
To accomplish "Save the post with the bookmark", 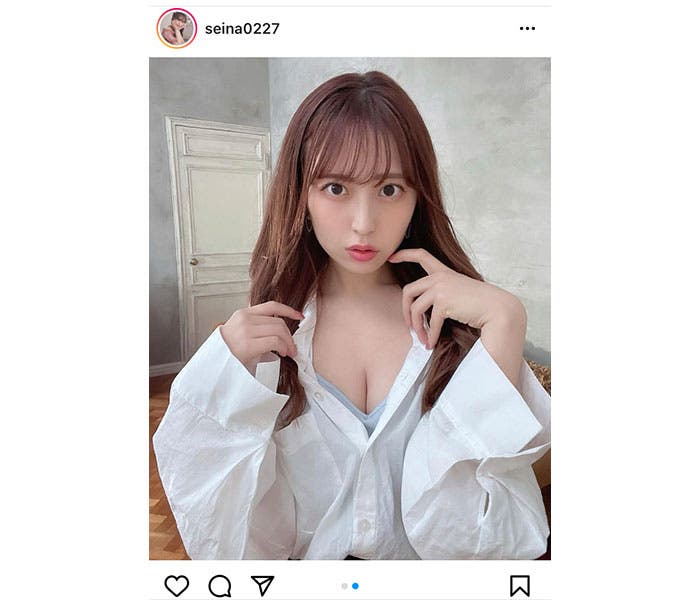I will coord(519,585).
